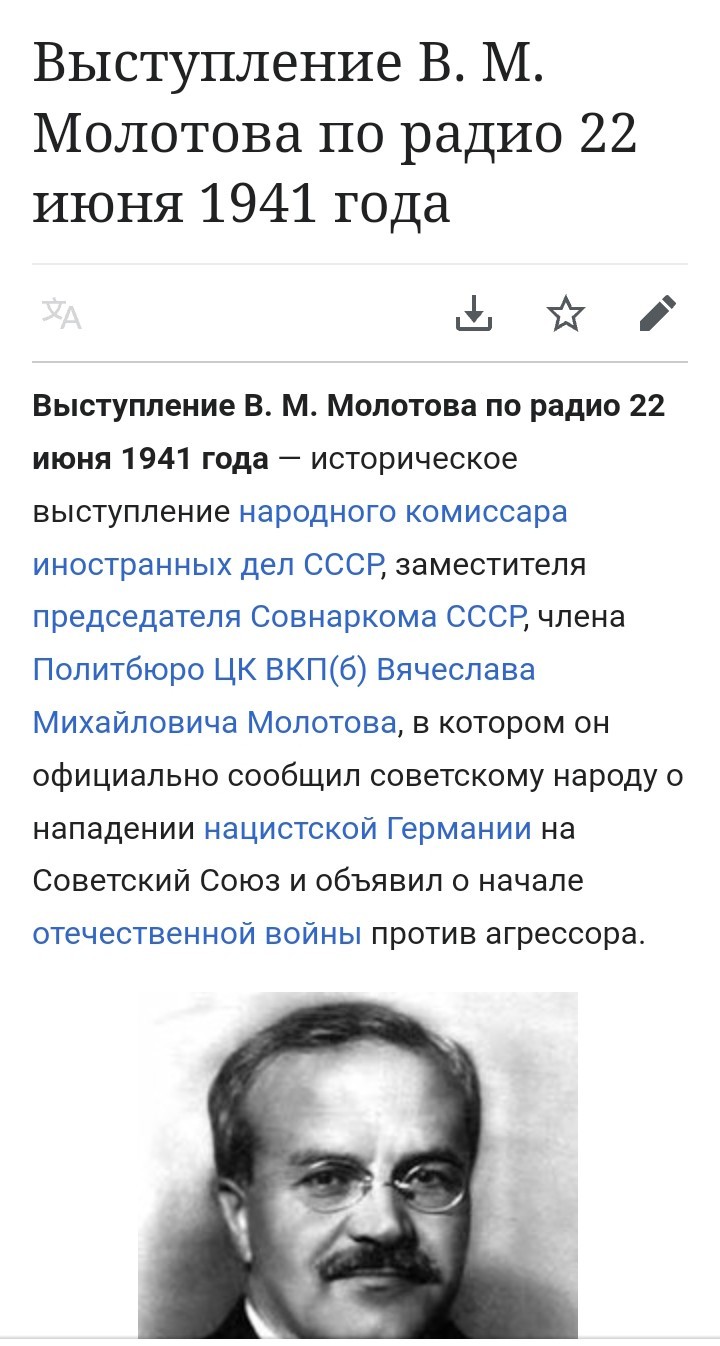Viewport: 720px width, 1346px height.
Task: Open the portrait image of Molotov
Action: 358,1165
